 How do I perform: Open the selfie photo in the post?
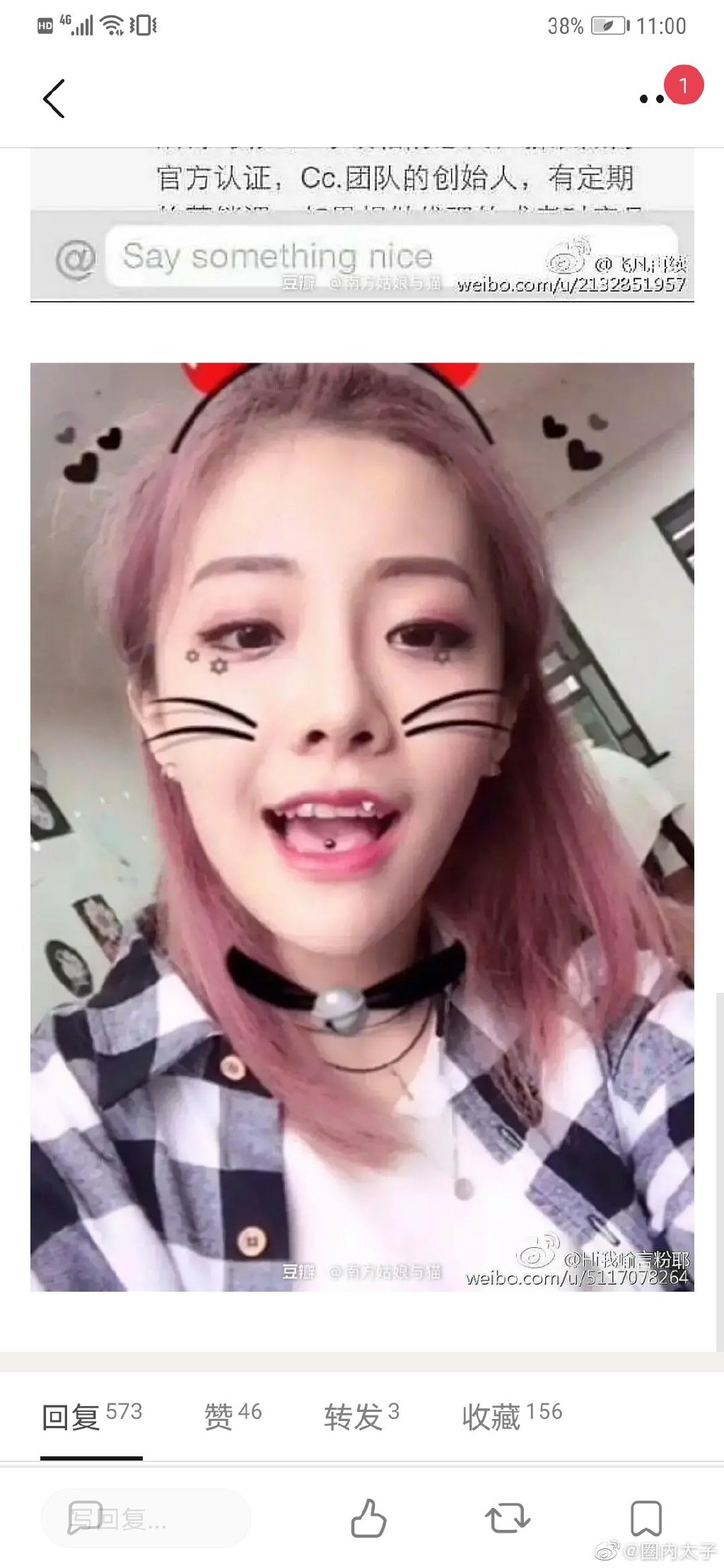(x=362, y=827)
